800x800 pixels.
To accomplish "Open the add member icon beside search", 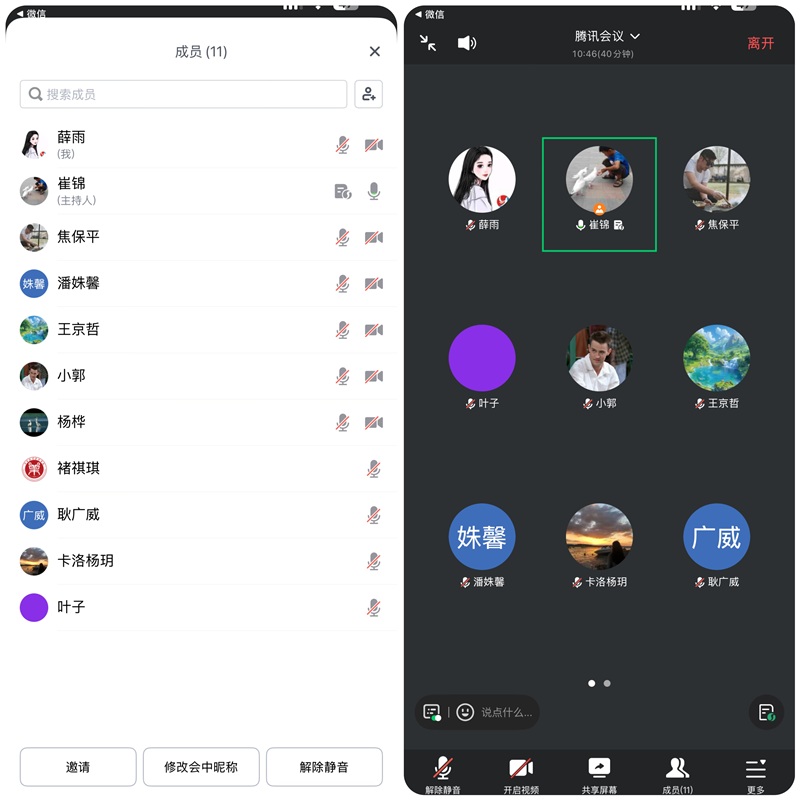I will pyautogui.click(x=368, y=94).
